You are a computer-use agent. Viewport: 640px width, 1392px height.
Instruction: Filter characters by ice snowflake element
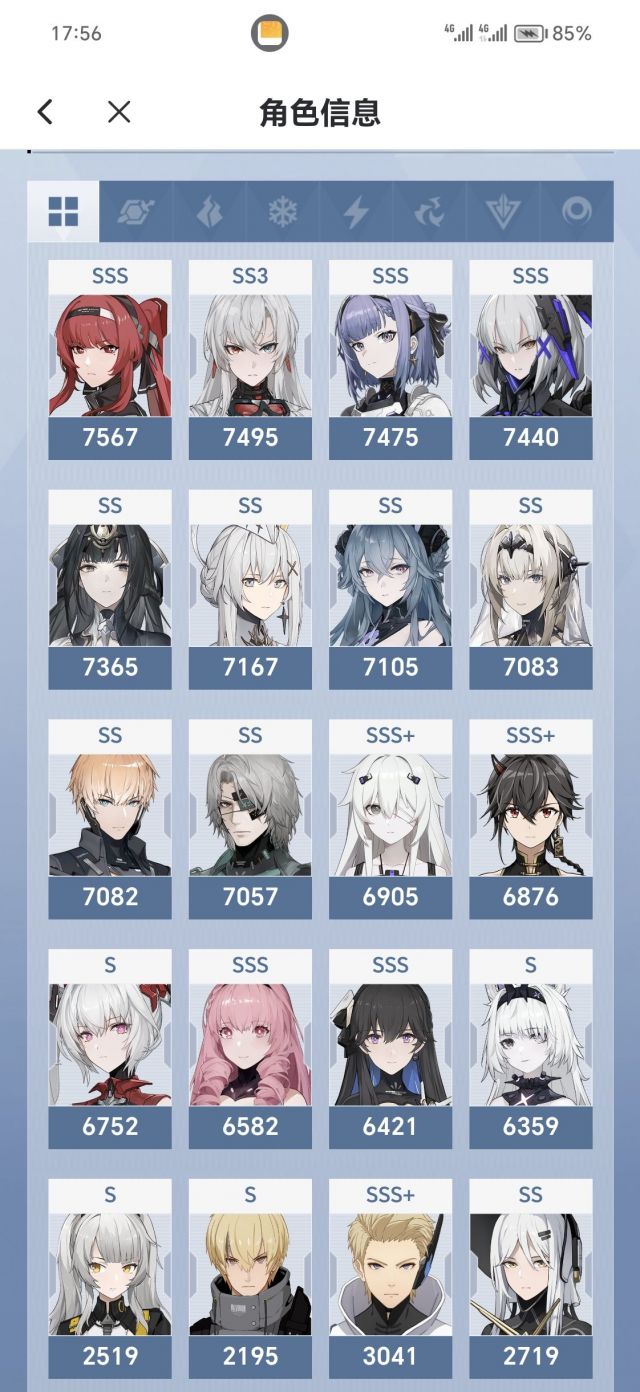pos(282,211)
